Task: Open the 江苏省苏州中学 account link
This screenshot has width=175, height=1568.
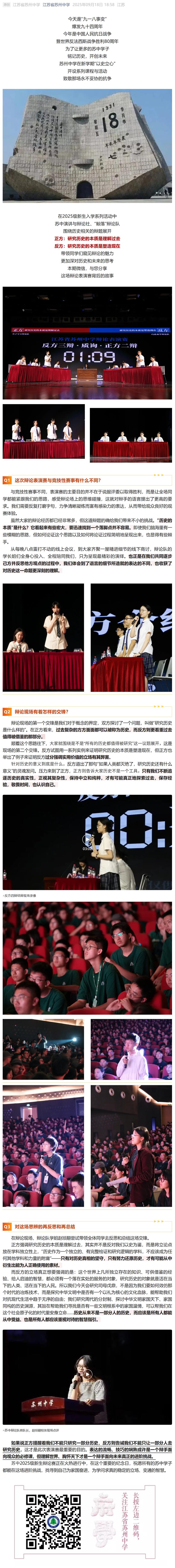Action: point(56,4)
